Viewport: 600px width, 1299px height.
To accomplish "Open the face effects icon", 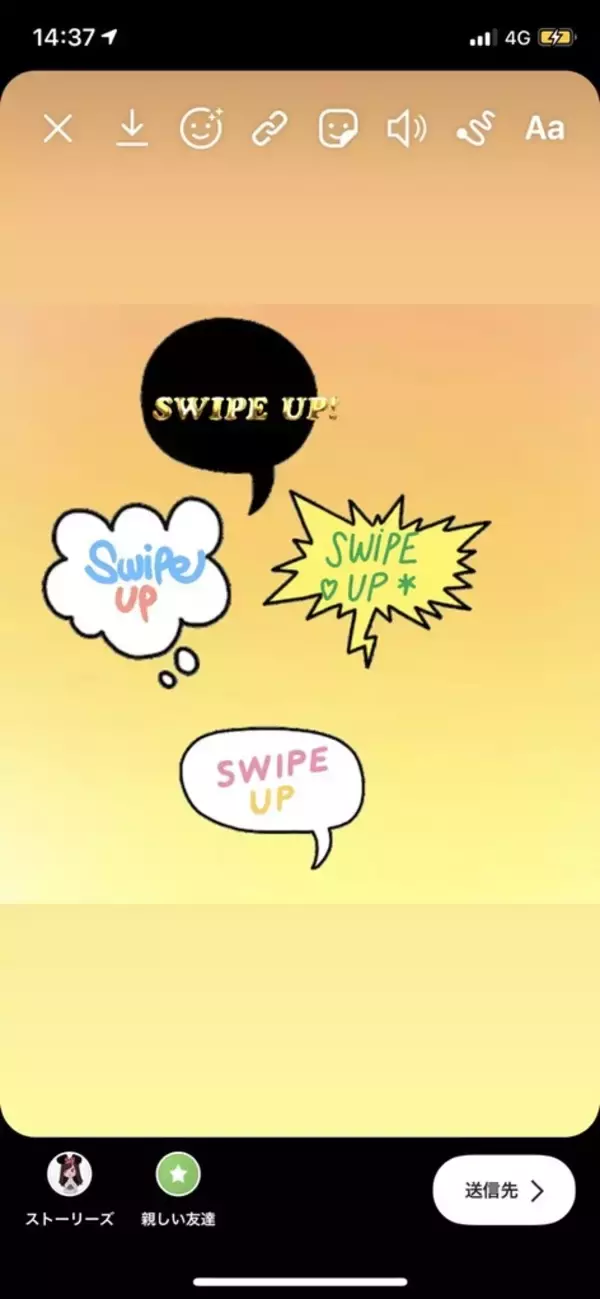I will pos(200,129).
